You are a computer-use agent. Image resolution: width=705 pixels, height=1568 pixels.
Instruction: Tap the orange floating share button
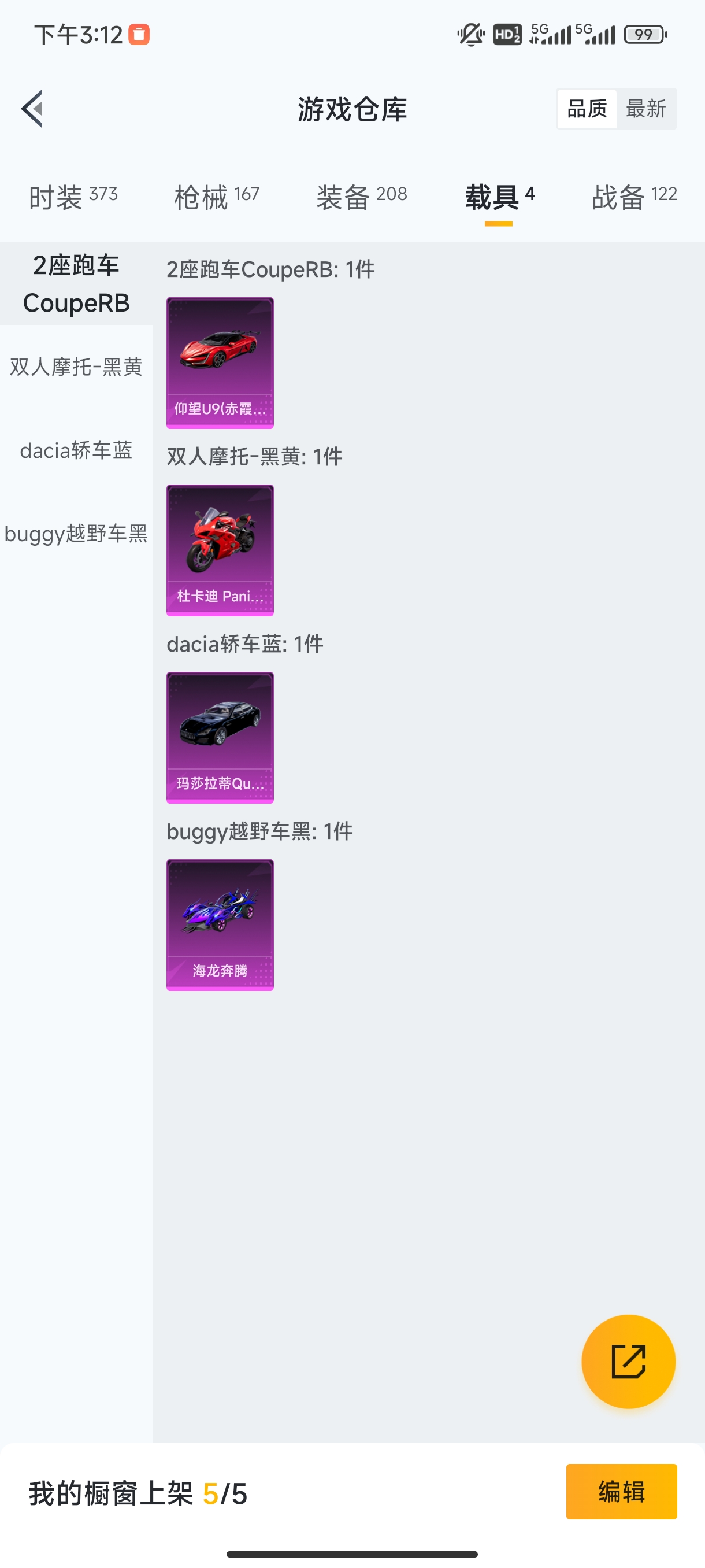pyautogui.click(x=628, y=1361)
